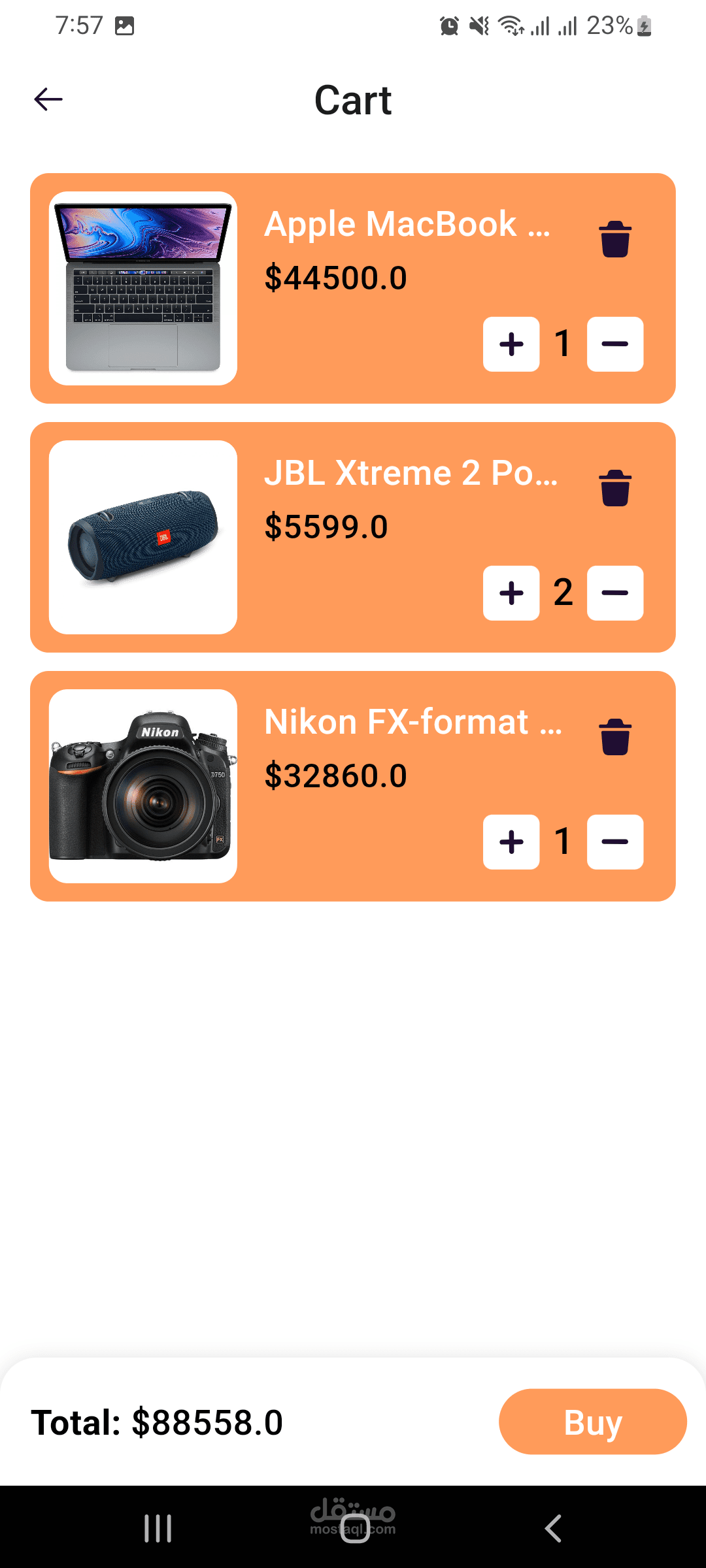Delete the Nikon FX-format camera item
706x1568 pixels.
point(615,737)
